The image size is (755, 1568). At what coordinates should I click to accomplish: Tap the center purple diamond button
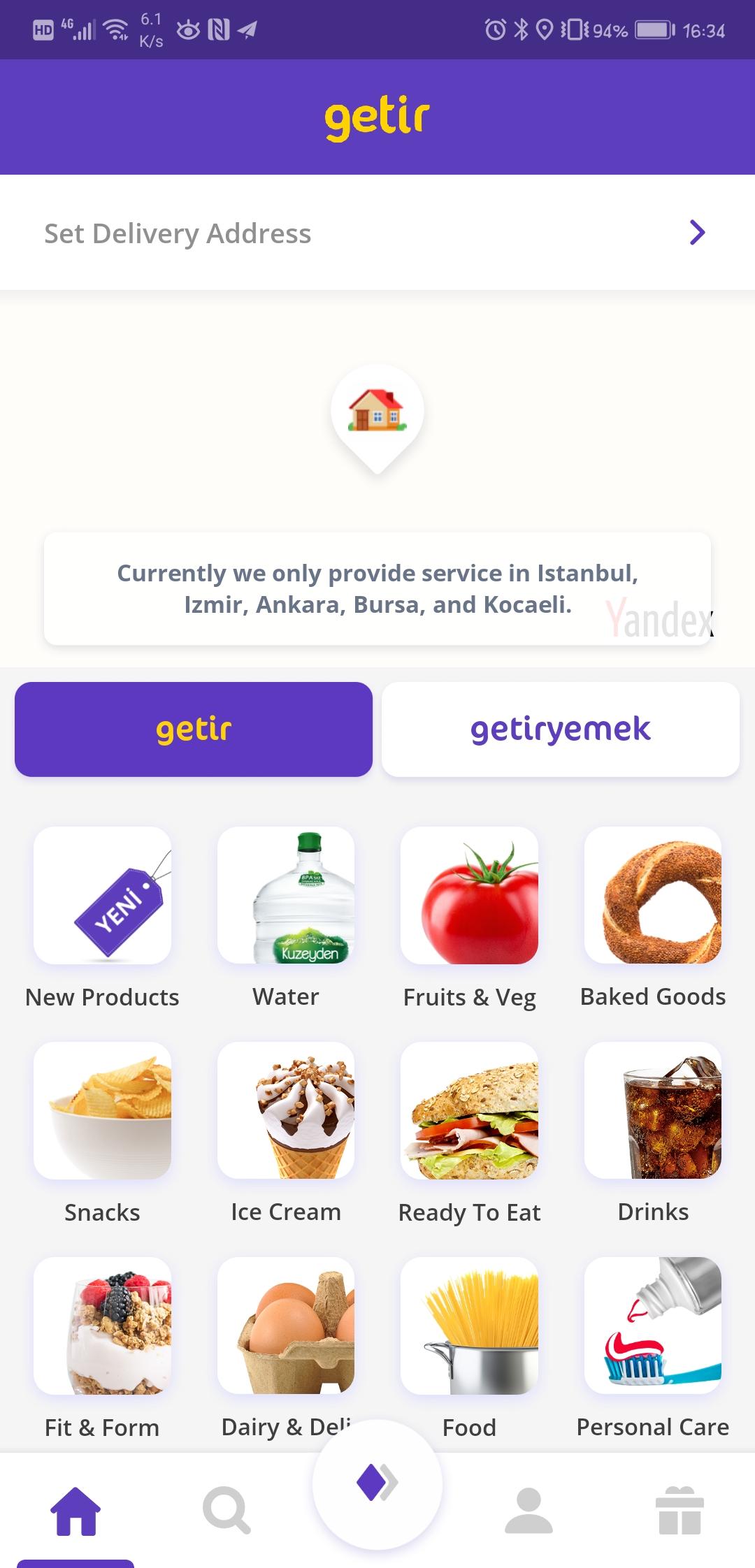[x=377, y=1483]
